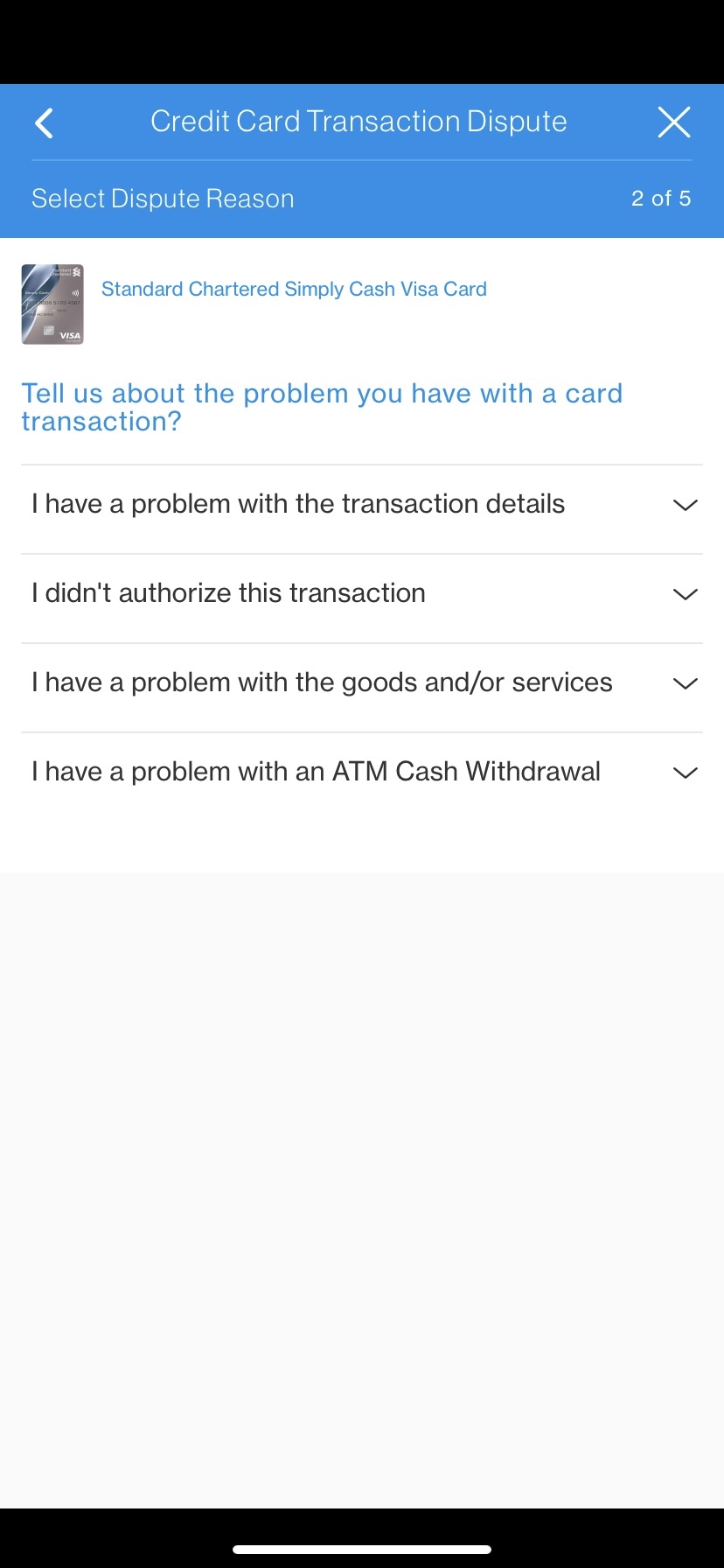Select "I didn't authorize this transaction" reason
The height and width of the screenshot is (1568, 724).
click(x=228, y=593)
